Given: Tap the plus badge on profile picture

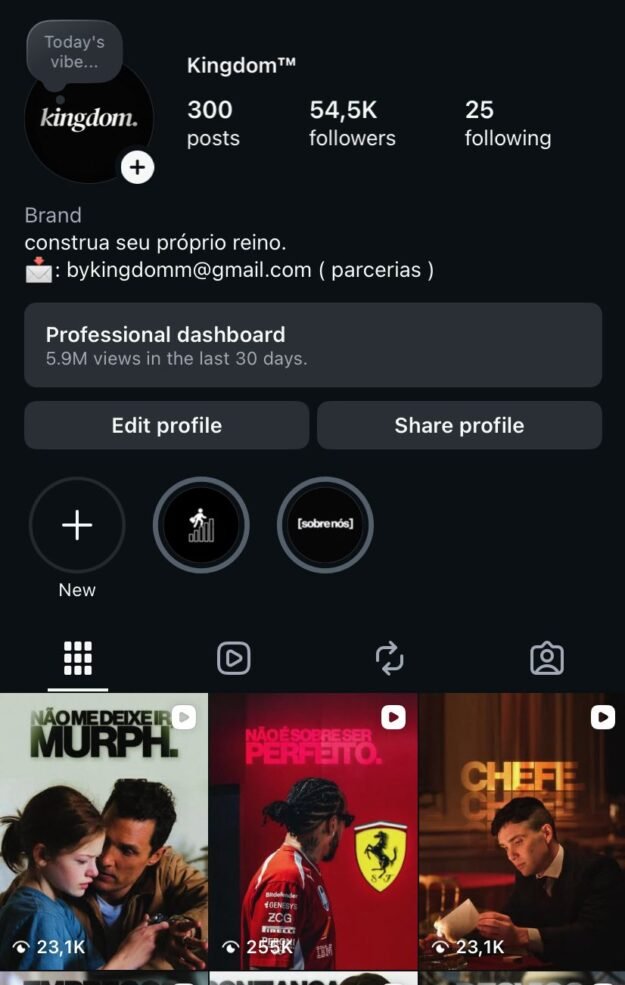Looking at the screenshot, I should coord(137,167).
